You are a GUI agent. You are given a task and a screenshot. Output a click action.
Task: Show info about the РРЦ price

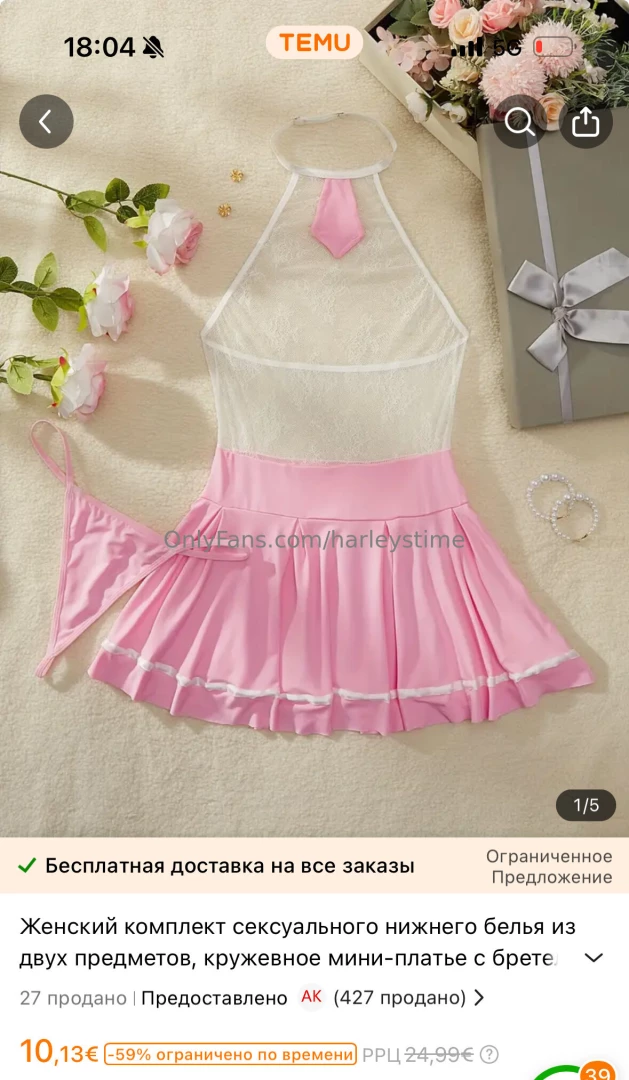(x=489, y=1054)
